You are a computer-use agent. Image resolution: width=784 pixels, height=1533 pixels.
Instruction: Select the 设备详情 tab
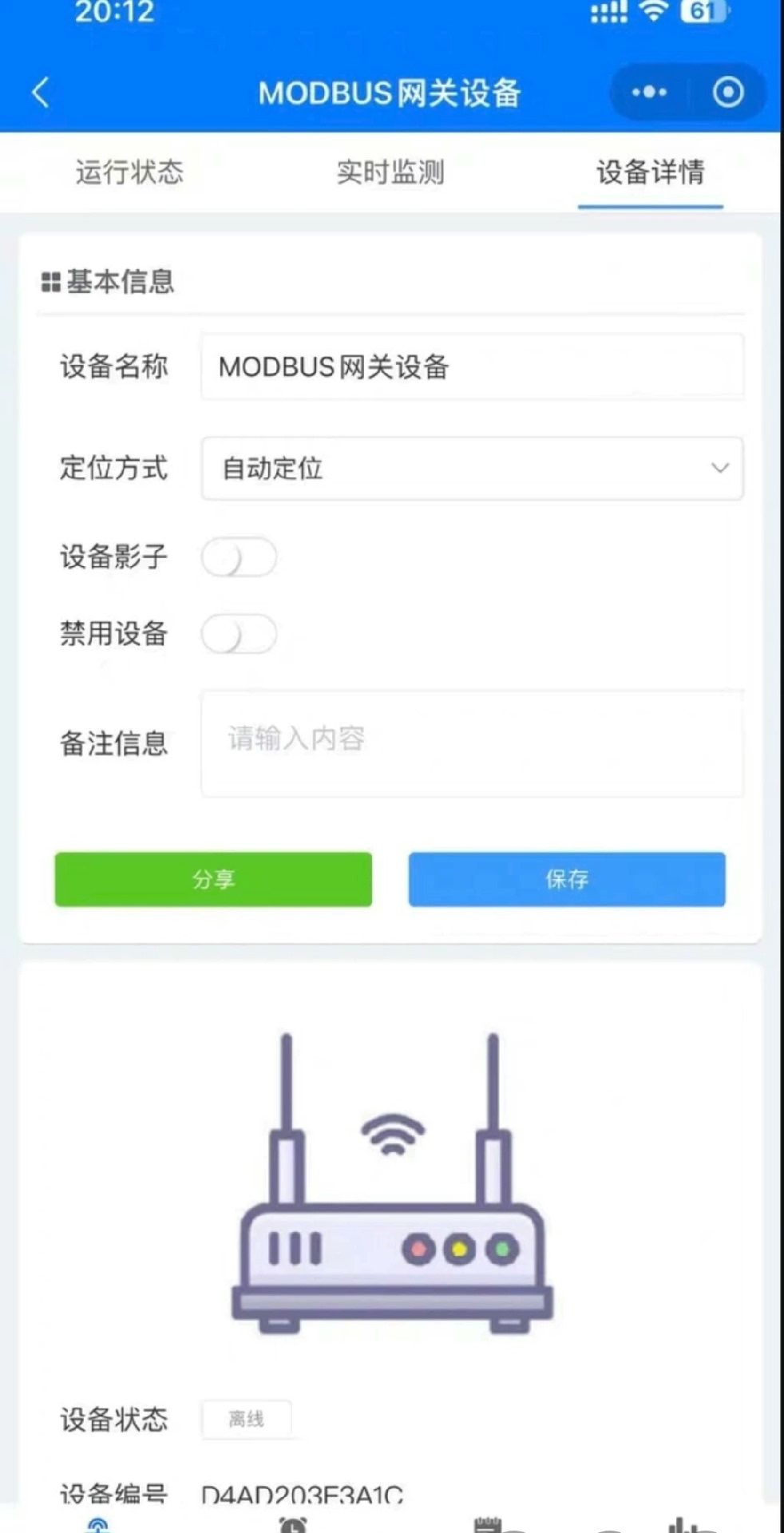[650, 172]
